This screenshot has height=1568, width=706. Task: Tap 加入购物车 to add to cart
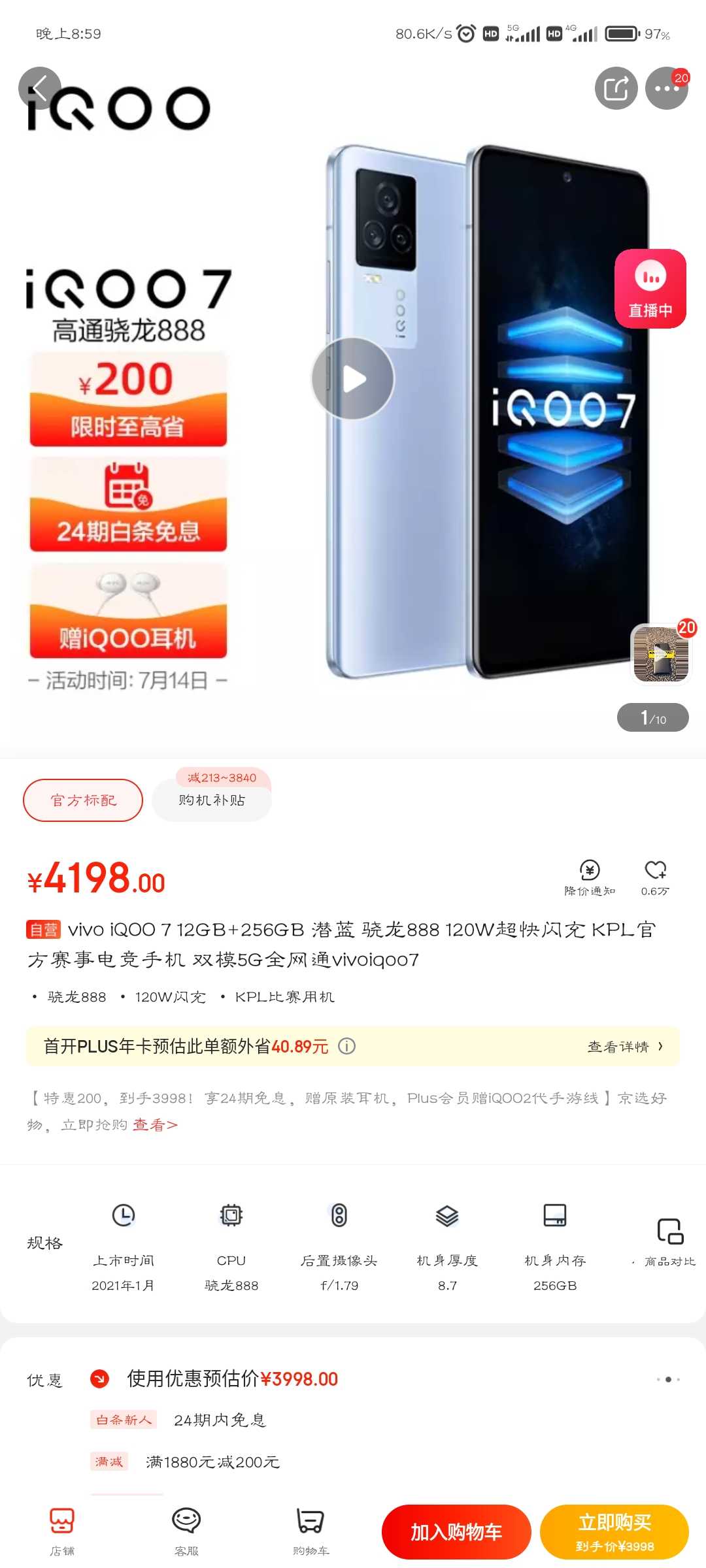click(x=456, y=1532)
